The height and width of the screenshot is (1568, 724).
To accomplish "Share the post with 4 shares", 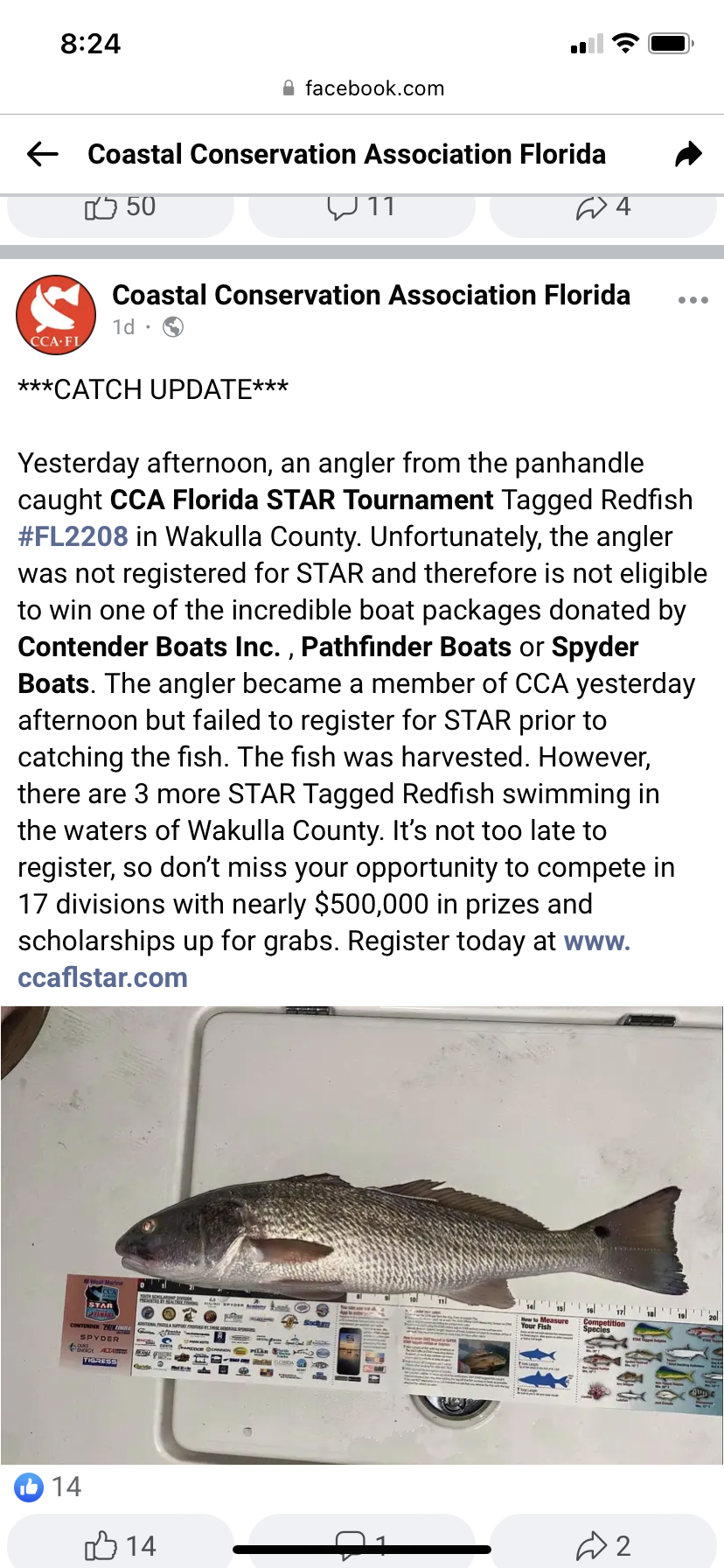I will (602, 208).
